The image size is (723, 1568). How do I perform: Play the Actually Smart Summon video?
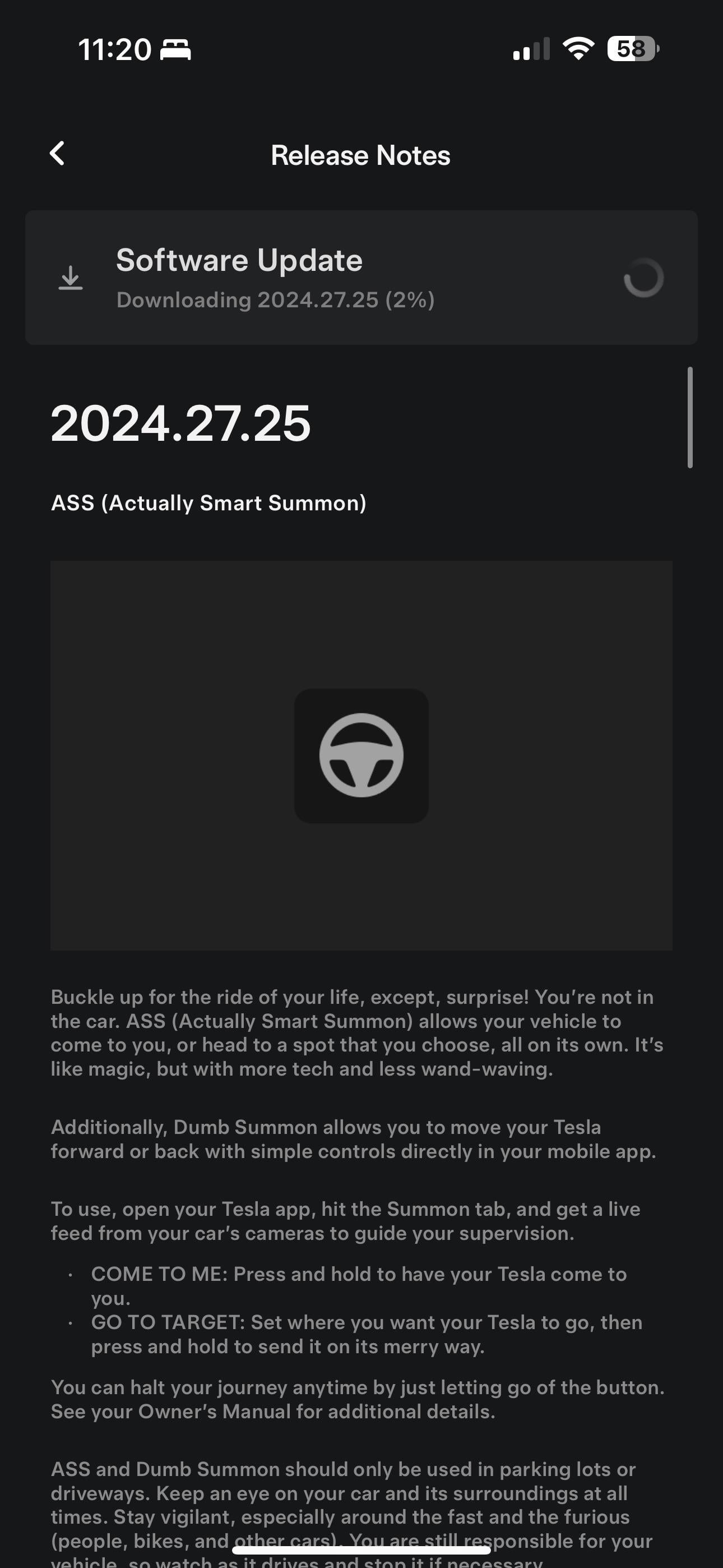[361, 755]
